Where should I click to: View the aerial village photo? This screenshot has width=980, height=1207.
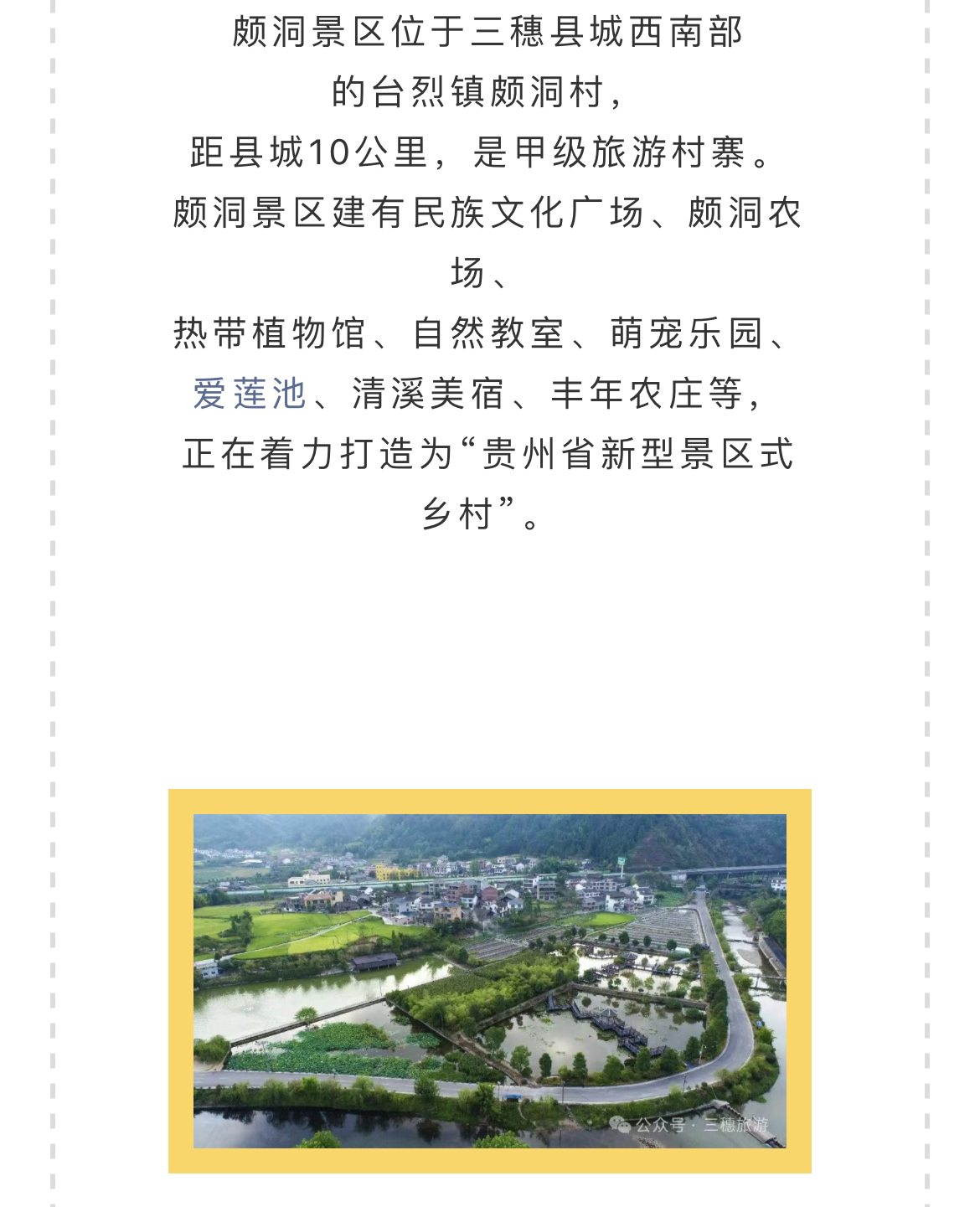pos(490,981)
